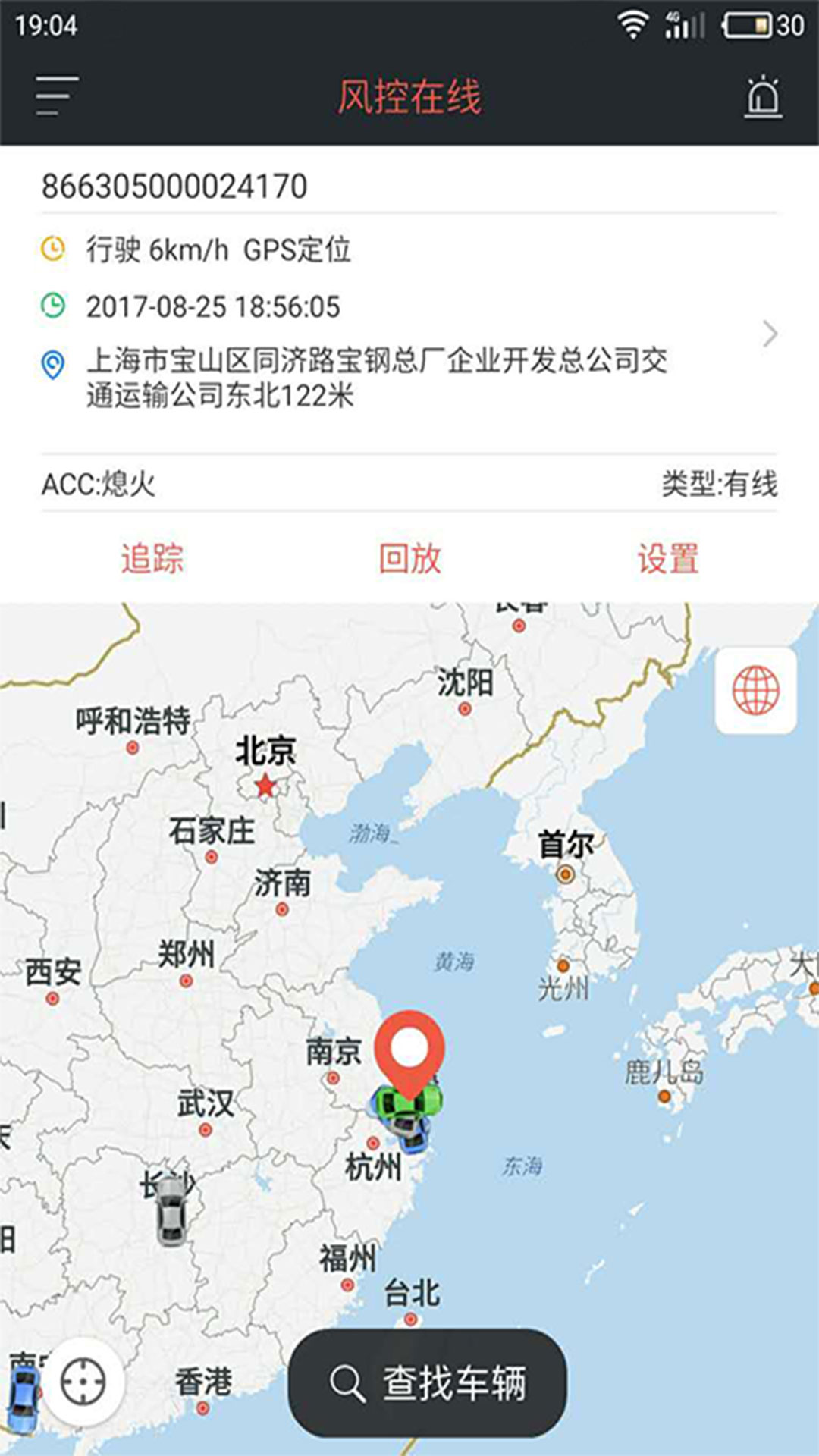
Task: Tap the yellow speed status clock icon
Action: 52,249
